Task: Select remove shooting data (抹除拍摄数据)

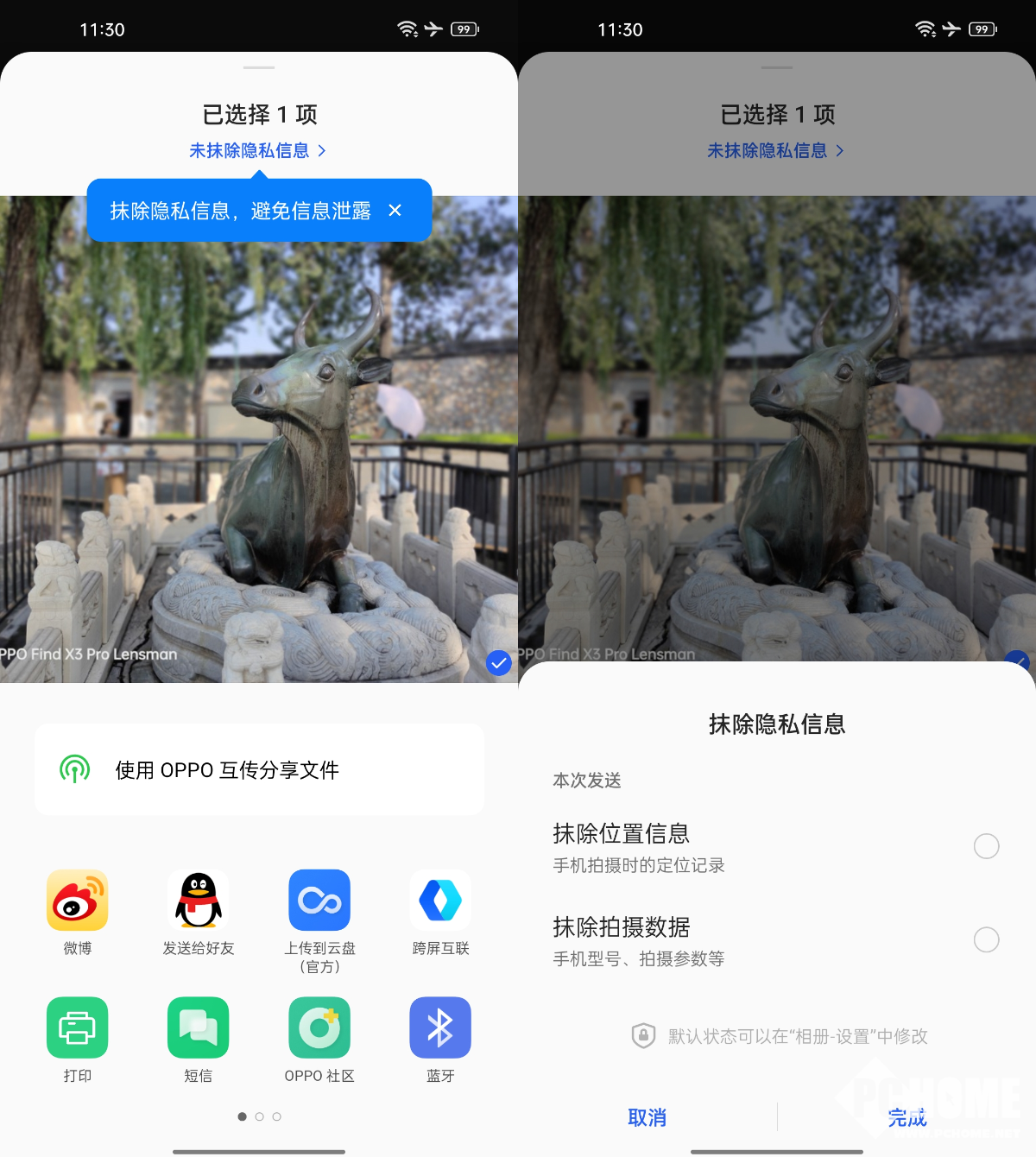Action: pos(986,939)
